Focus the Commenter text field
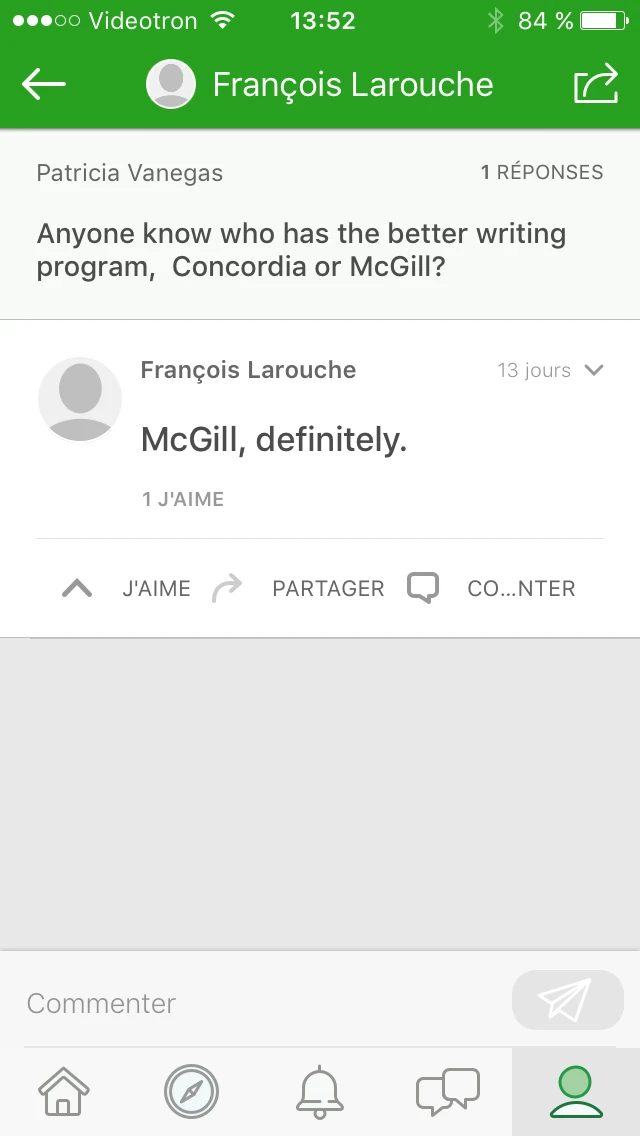The height and width of the screenshot is (1136, 640). coord(260,1003)
